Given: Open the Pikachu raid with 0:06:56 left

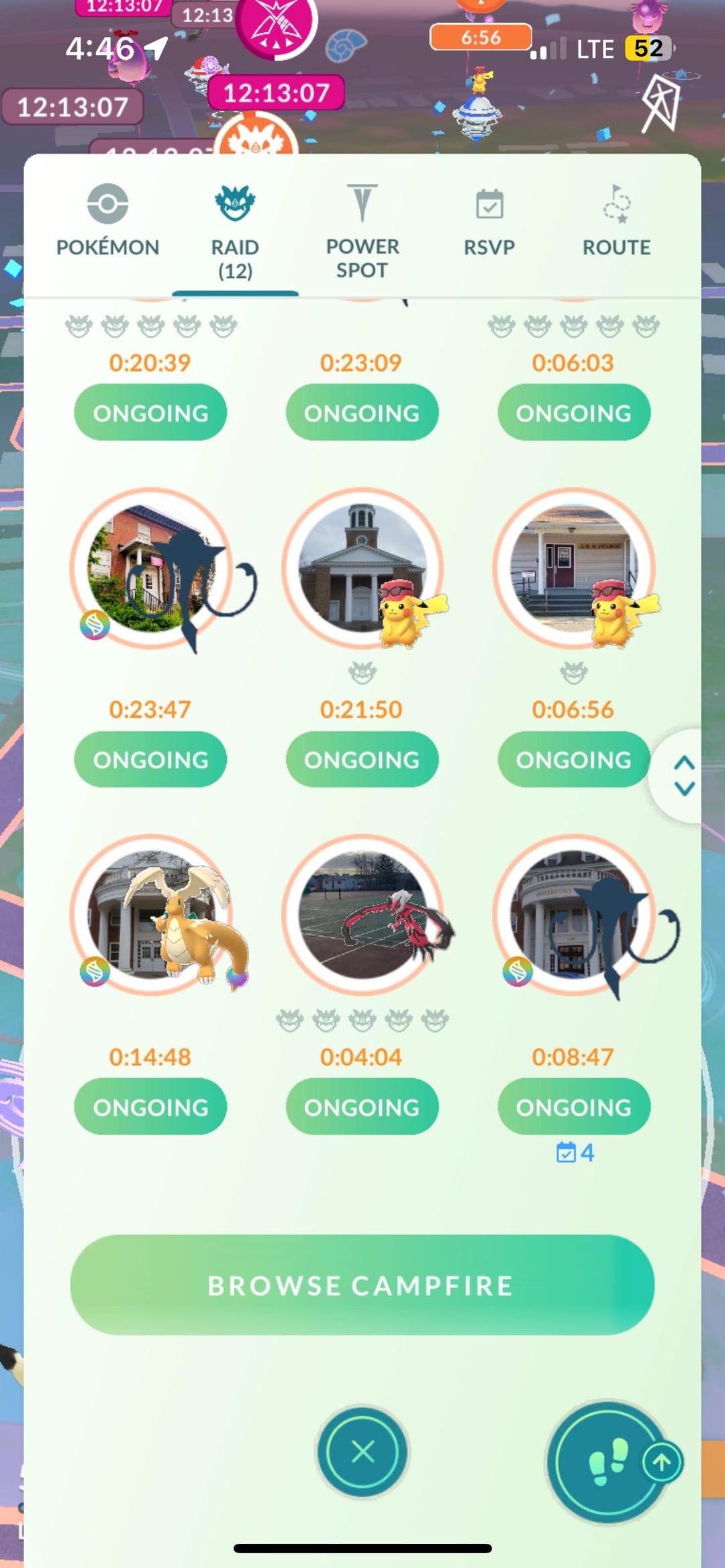Looking at the screenshot, I should point(574,568).
